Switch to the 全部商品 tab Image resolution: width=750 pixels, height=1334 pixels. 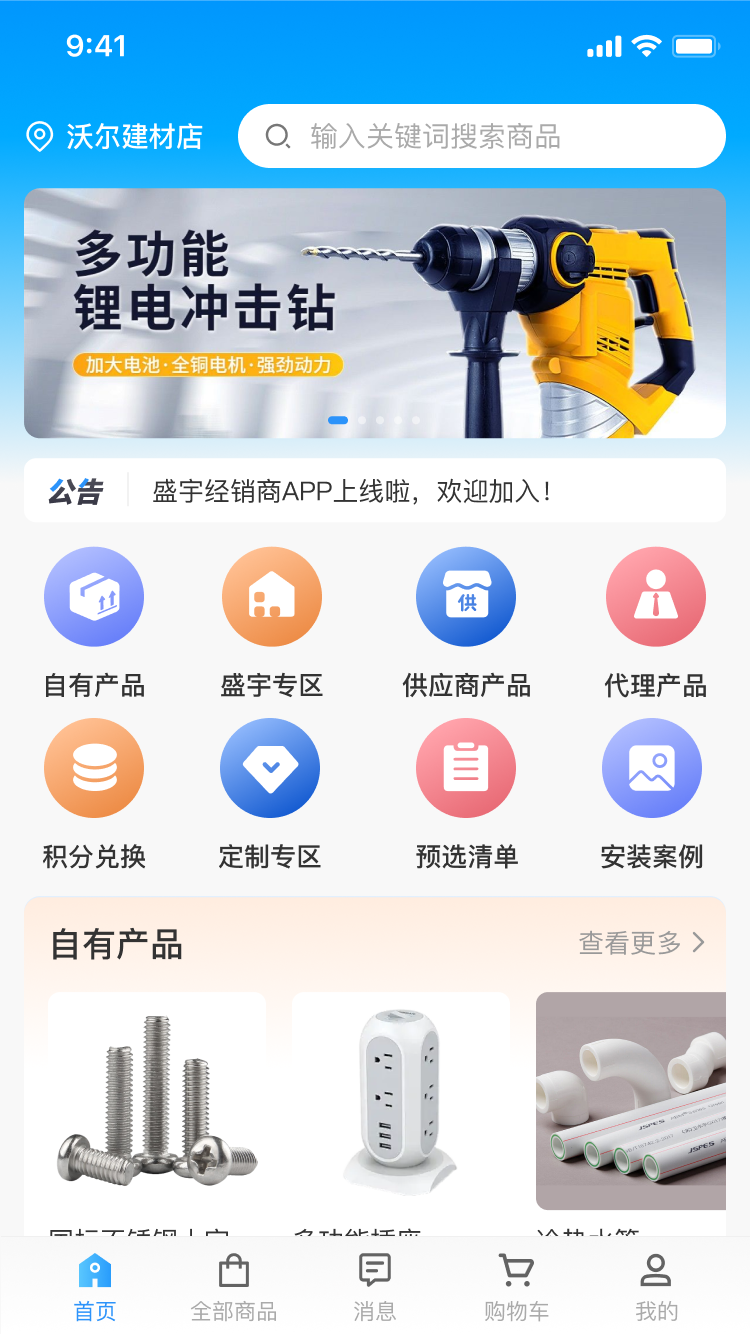pos(234,1289)
